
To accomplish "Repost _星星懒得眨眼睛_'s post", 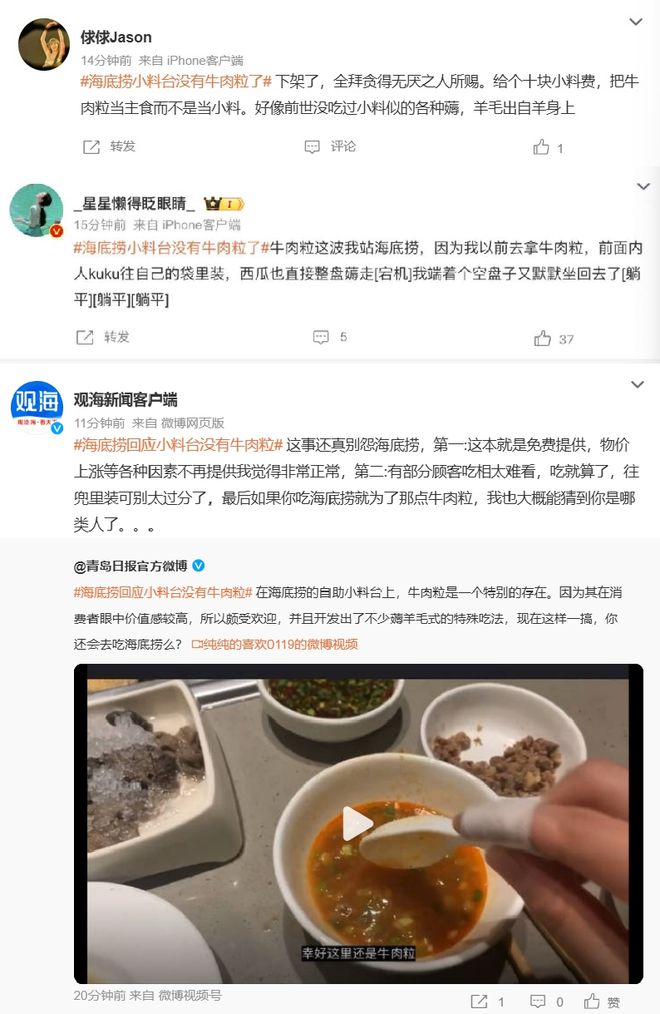I will (x=104, y=337).
